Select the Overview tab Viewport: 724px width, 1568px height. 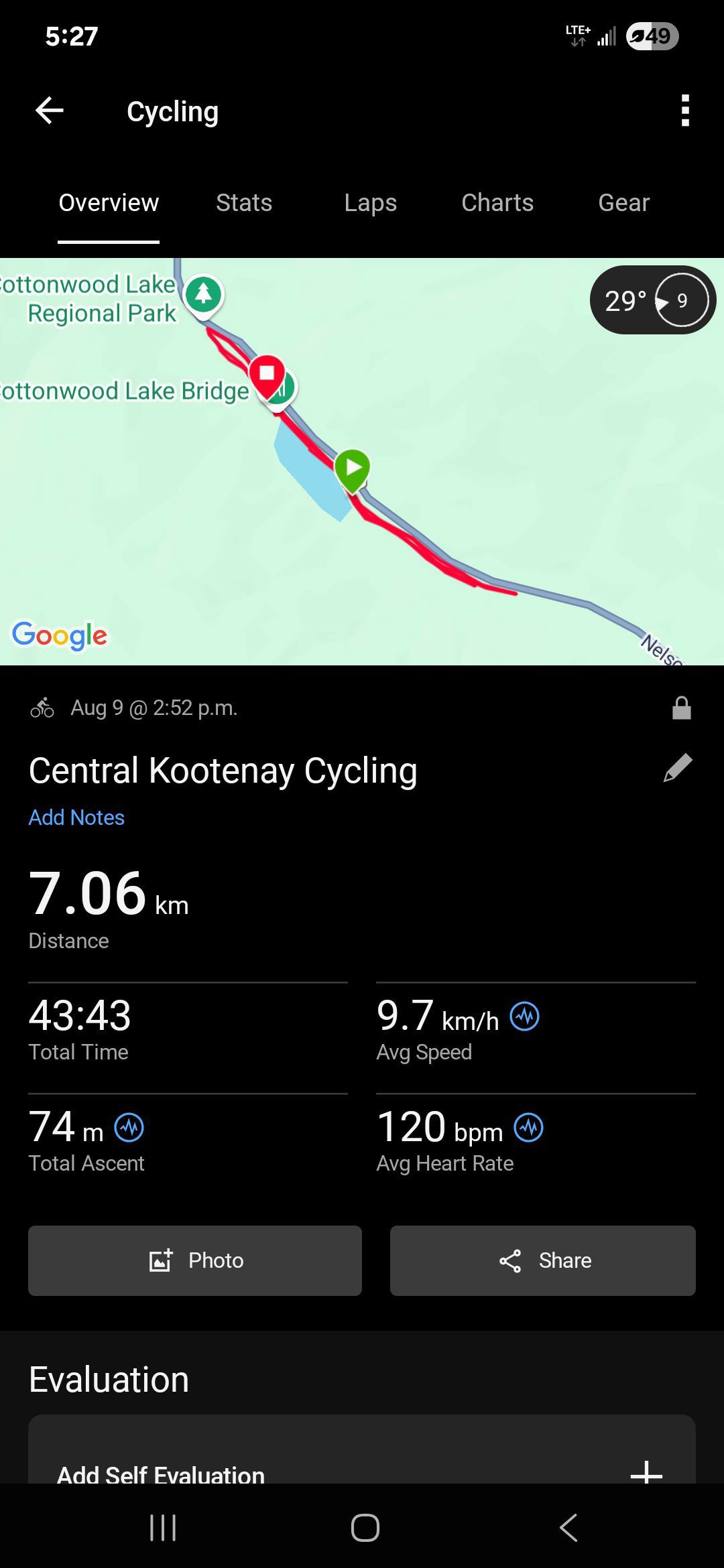(x=109, y=203)
